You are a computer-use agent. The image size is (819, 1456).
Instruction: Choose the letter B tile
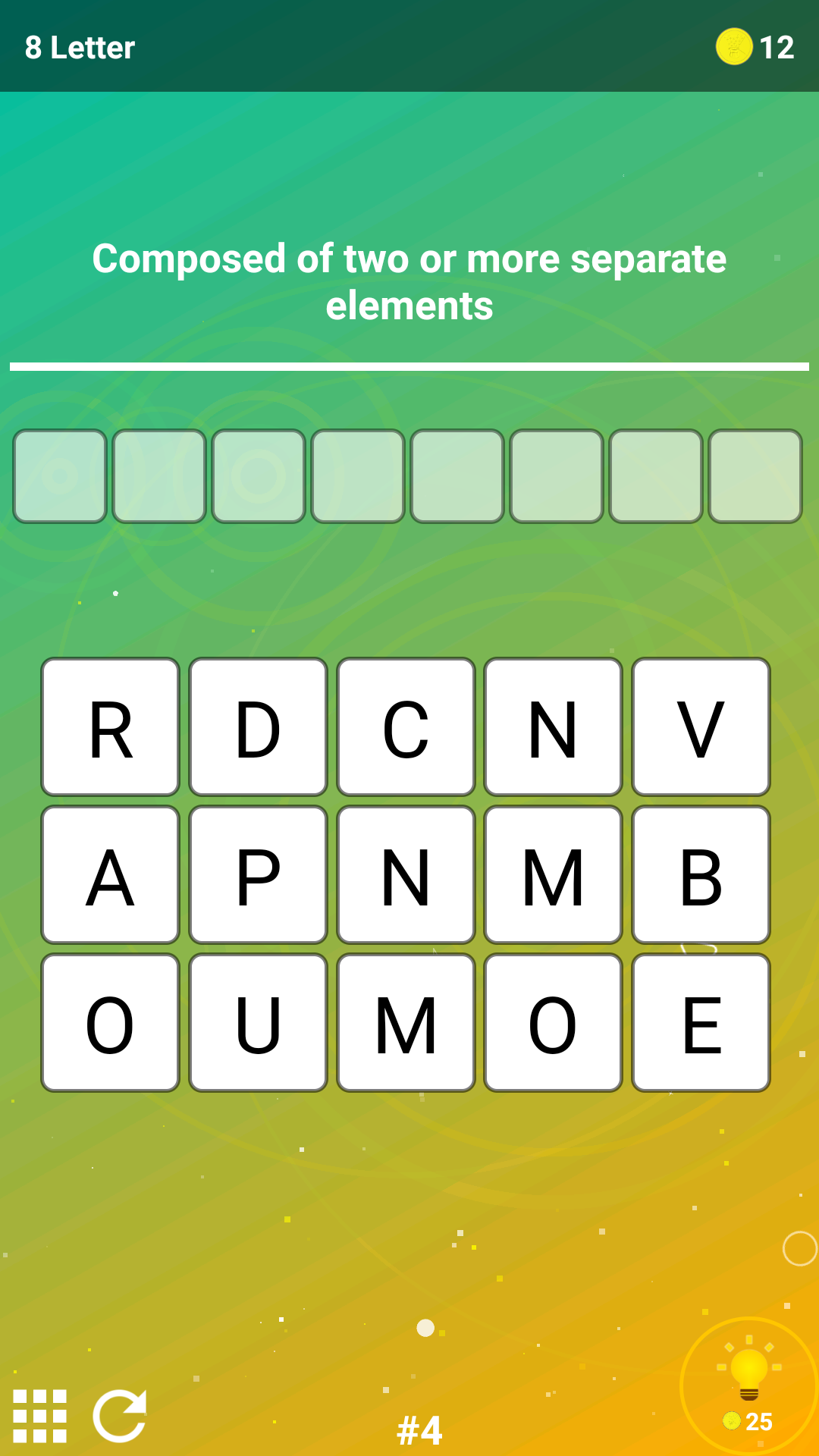701,874
